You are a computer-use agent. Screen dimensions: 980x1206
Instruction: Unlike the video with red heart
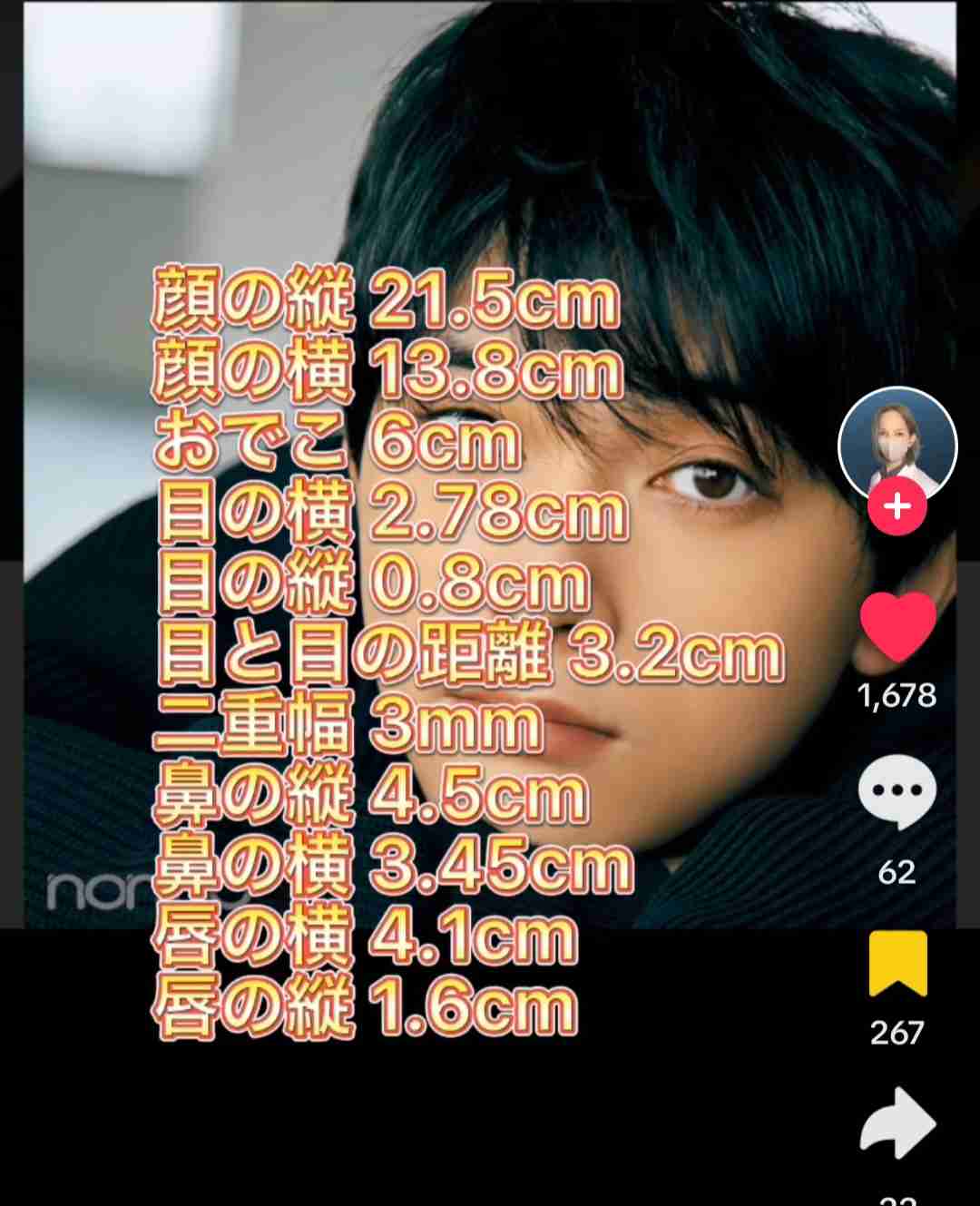(897, 627)
